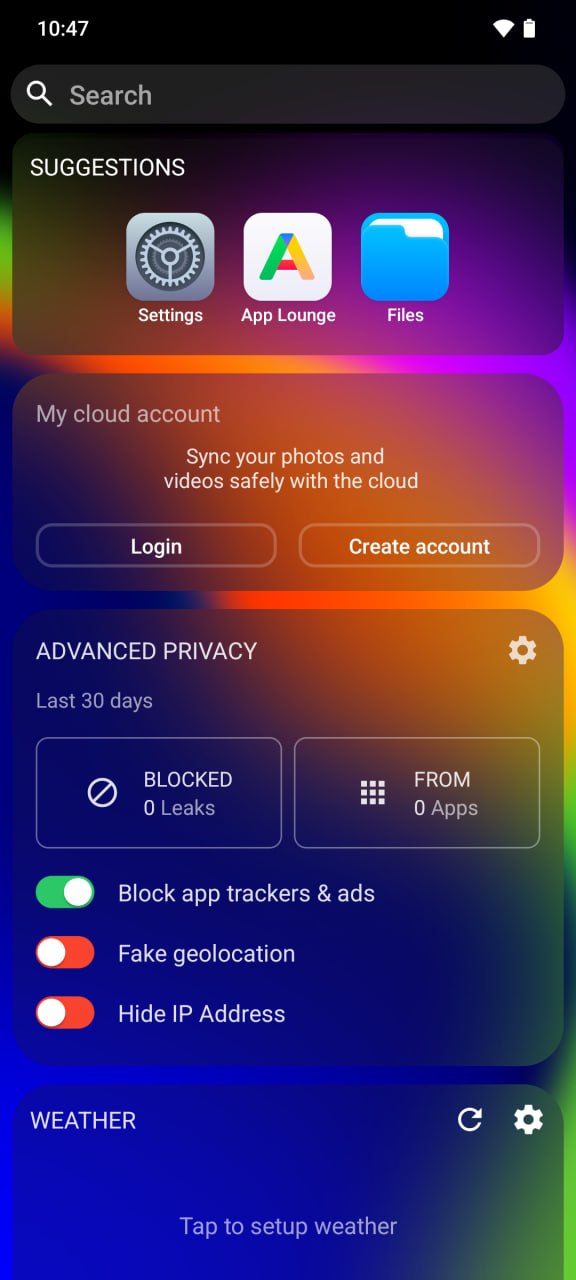Tap the Search field at the top
576x1280 pixels.
click(x=288, y=95)
